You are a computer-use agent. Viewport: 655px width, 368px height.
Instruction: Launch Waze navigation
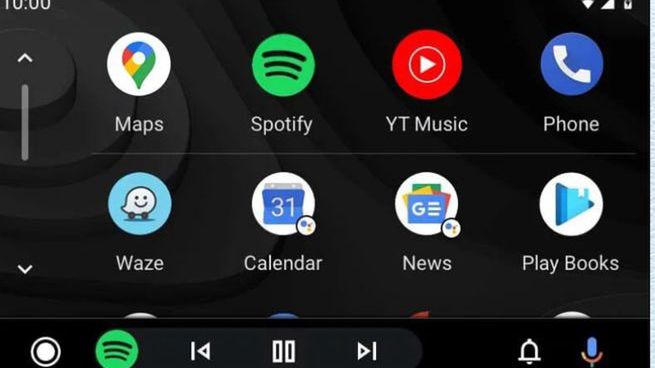tap(140, 204)
